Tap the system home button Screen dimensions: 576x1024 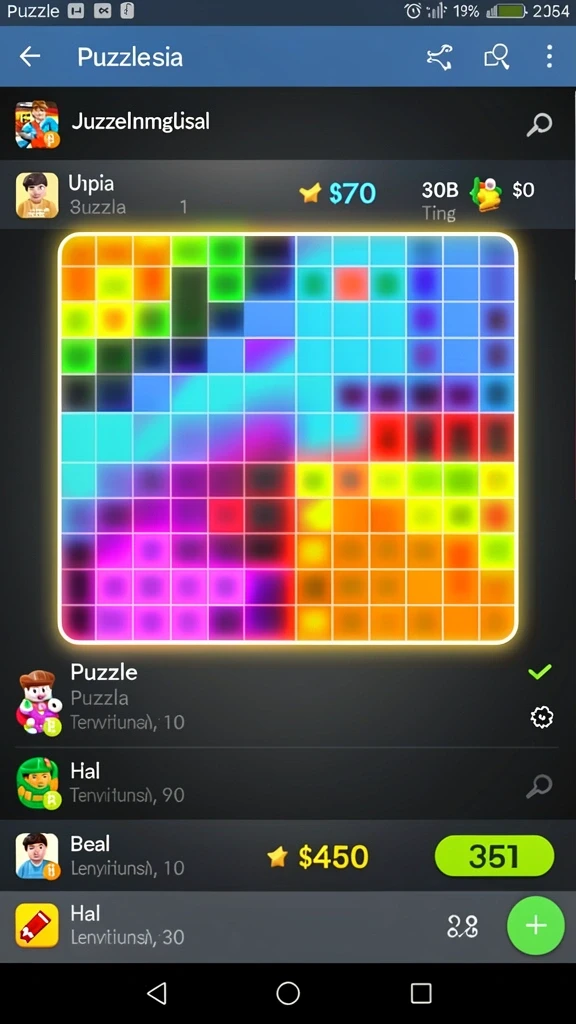[288, 993]
